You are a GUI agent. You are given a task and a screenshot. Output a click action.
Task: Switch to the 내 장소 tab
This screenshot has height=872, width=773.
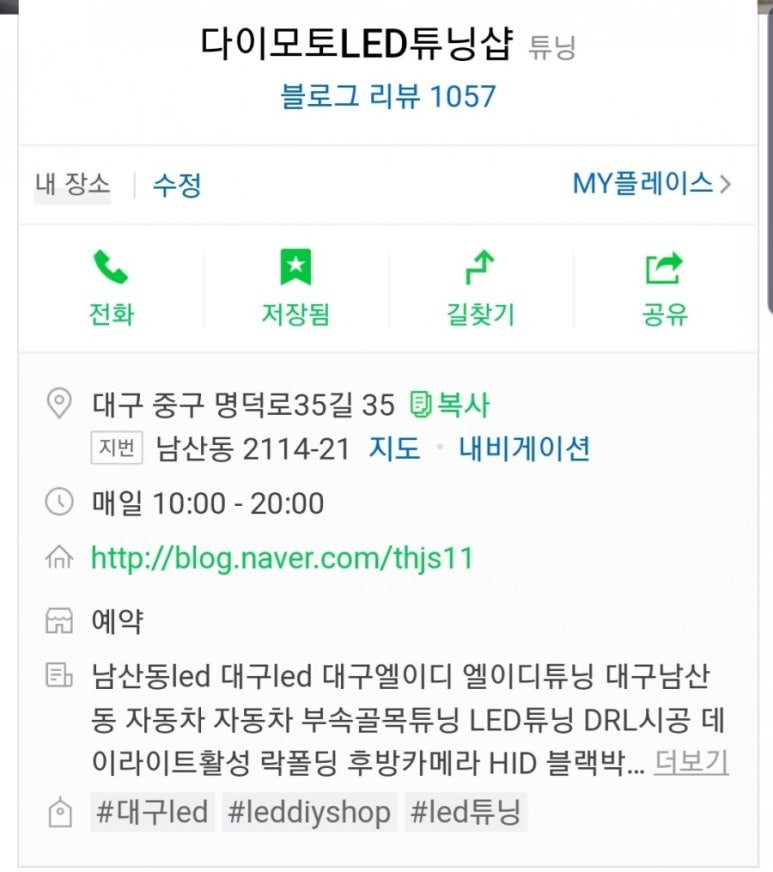(x=70, y=185)
